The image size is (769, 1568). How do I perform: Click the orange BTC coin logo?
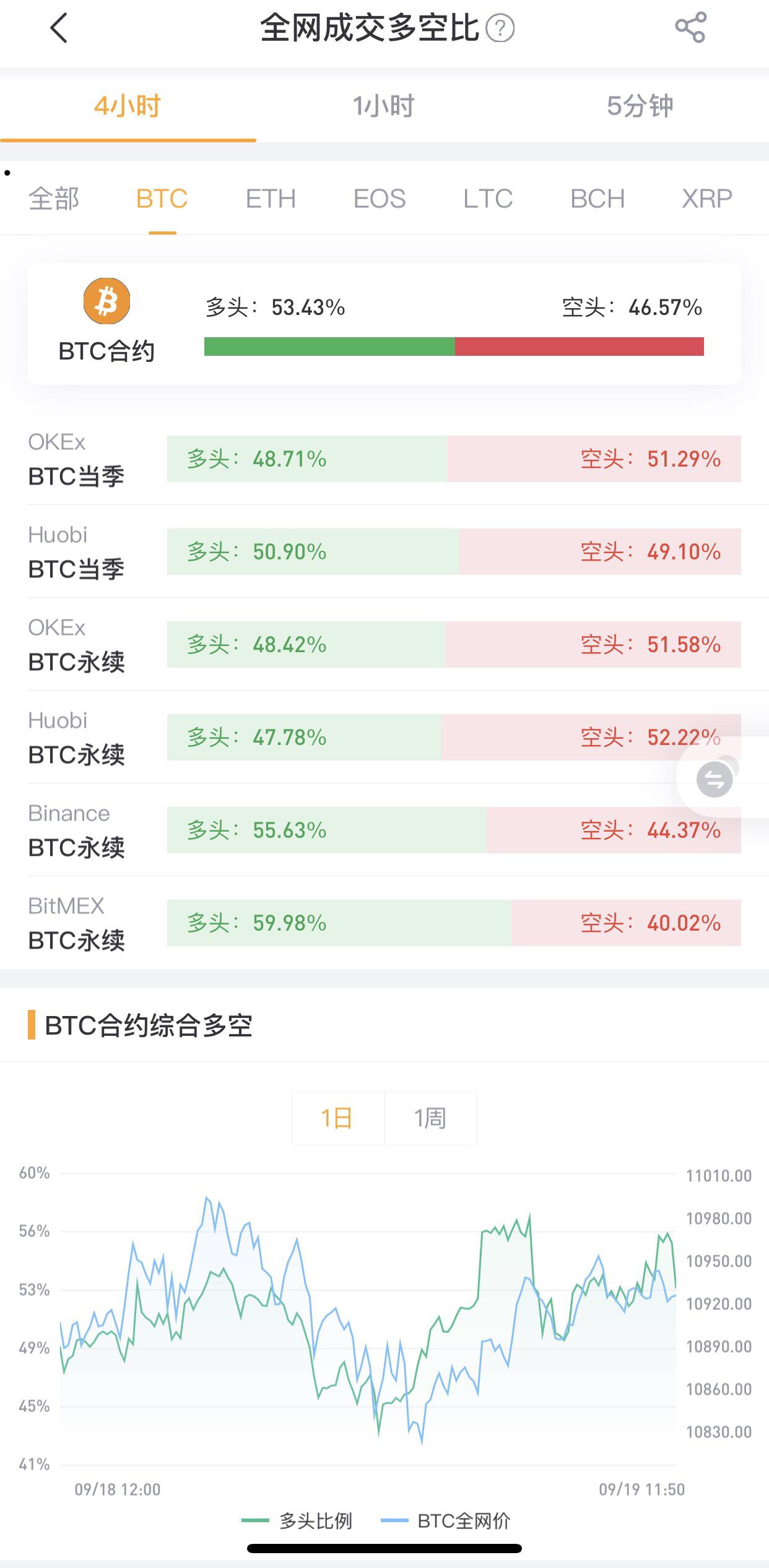click(x=107, y=301)
